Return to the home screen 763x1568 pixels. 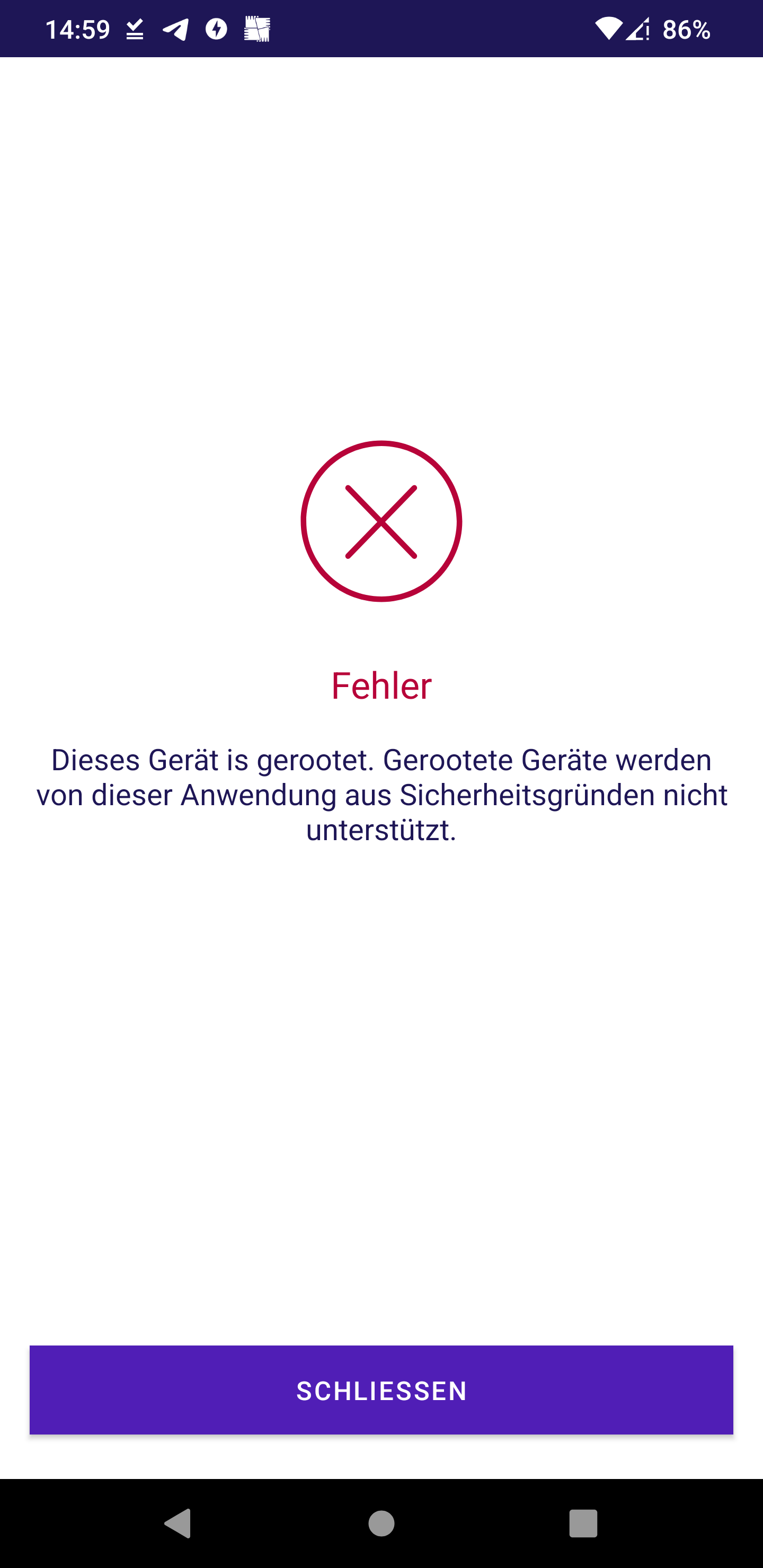381,1524
